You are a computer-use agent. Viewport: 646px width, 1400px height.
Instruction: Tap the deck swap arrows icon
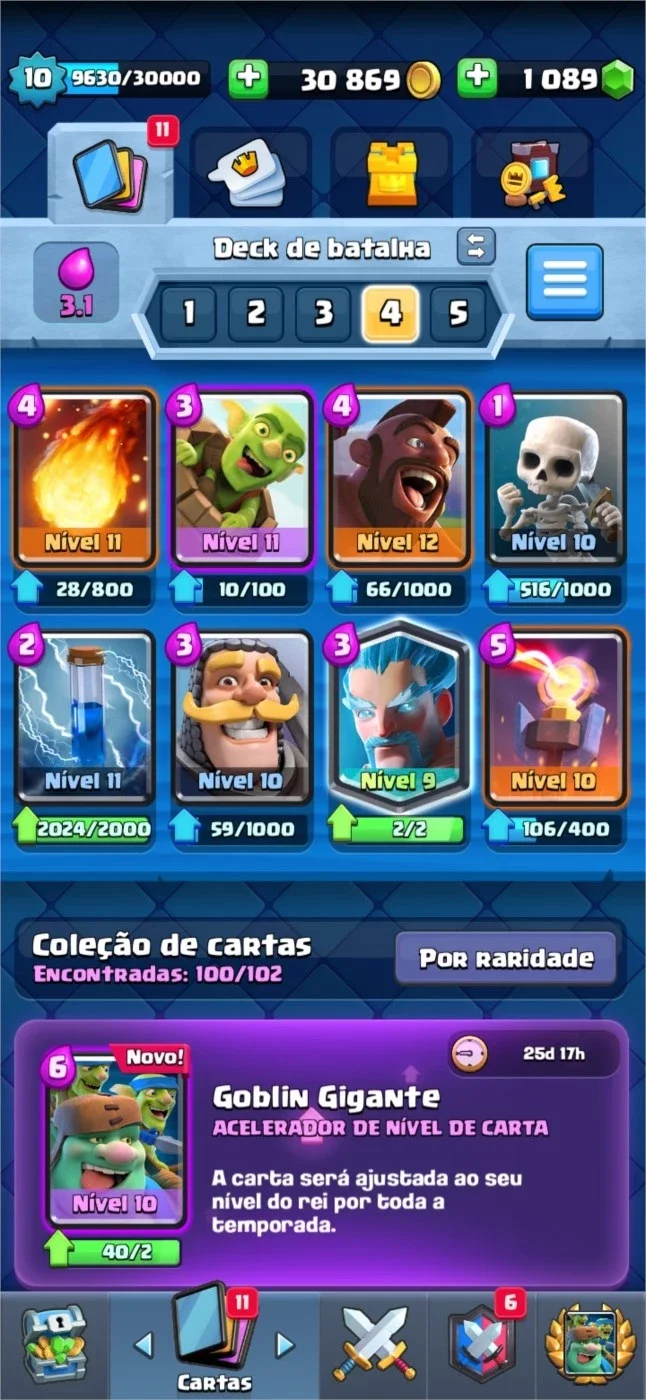click(476, 246)
